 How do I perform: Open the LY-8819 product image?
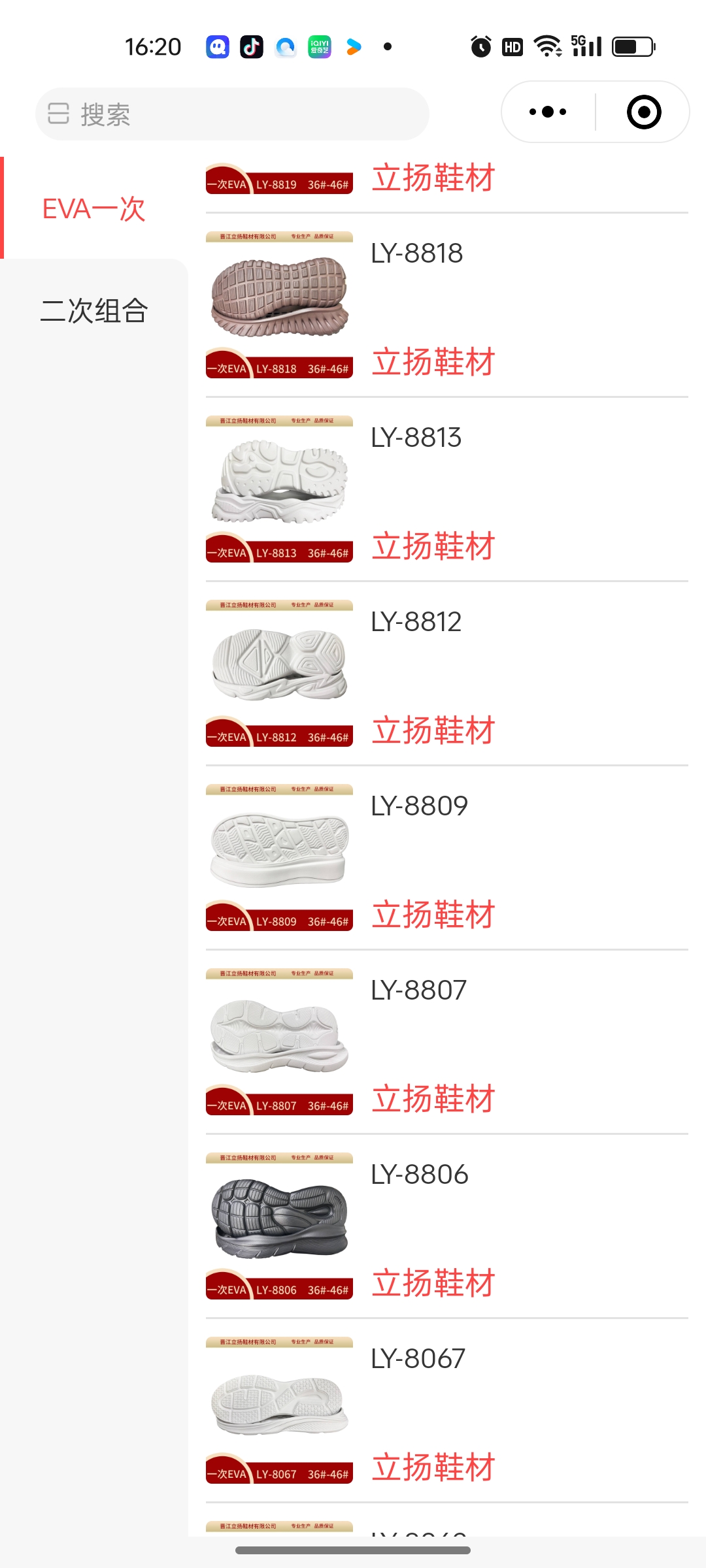click(x=279, y=179)
